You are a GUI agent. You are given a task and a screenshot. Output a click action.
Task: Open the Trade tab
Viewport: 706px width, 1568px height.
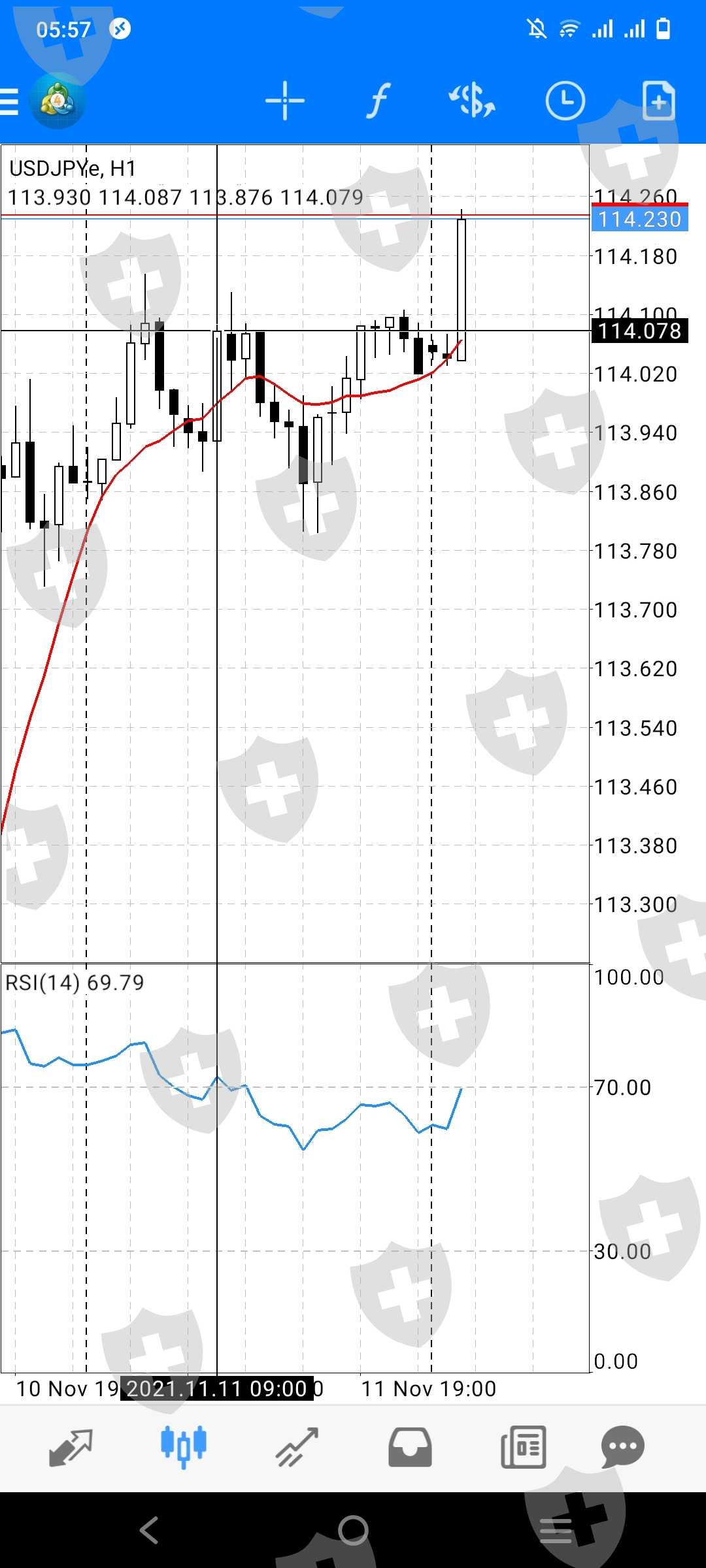click(297, 1448)
